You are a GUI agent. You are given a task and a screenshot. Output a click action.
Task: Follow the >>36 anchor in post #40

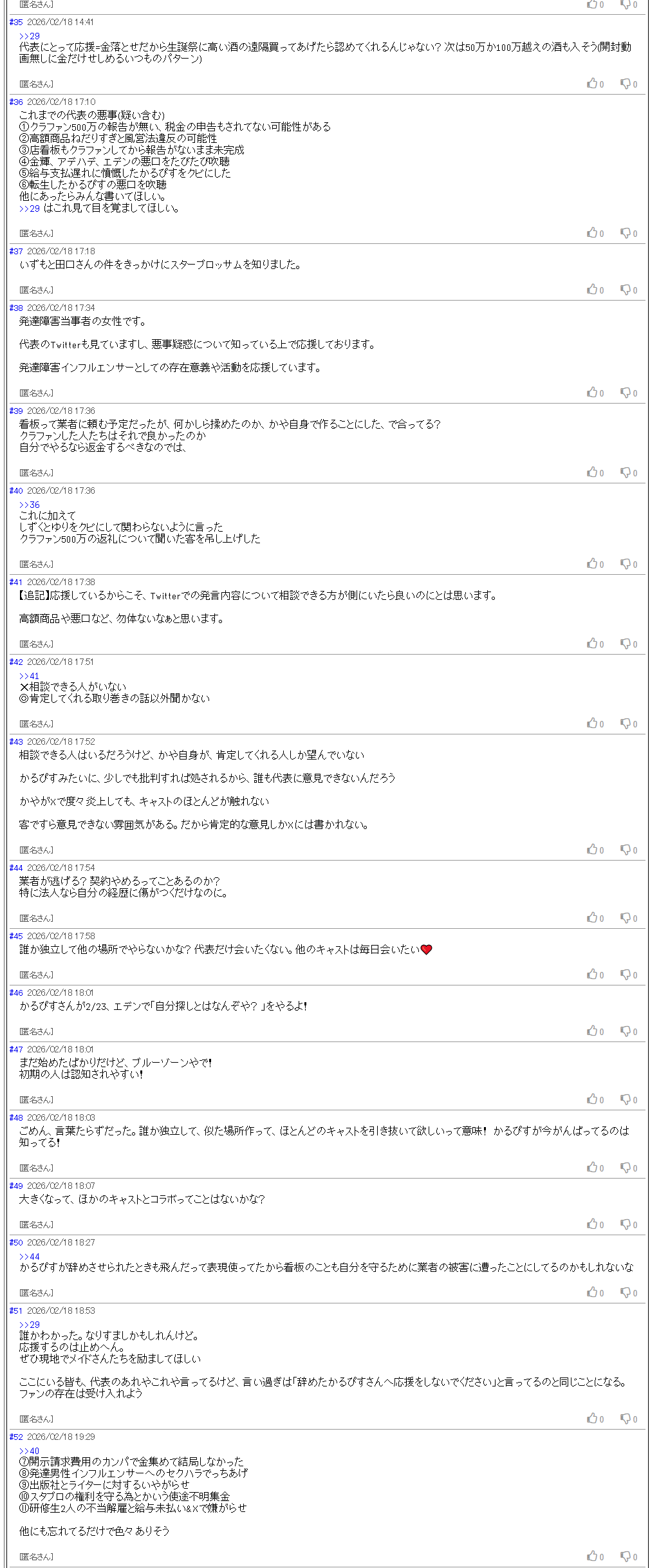point(30,505)
